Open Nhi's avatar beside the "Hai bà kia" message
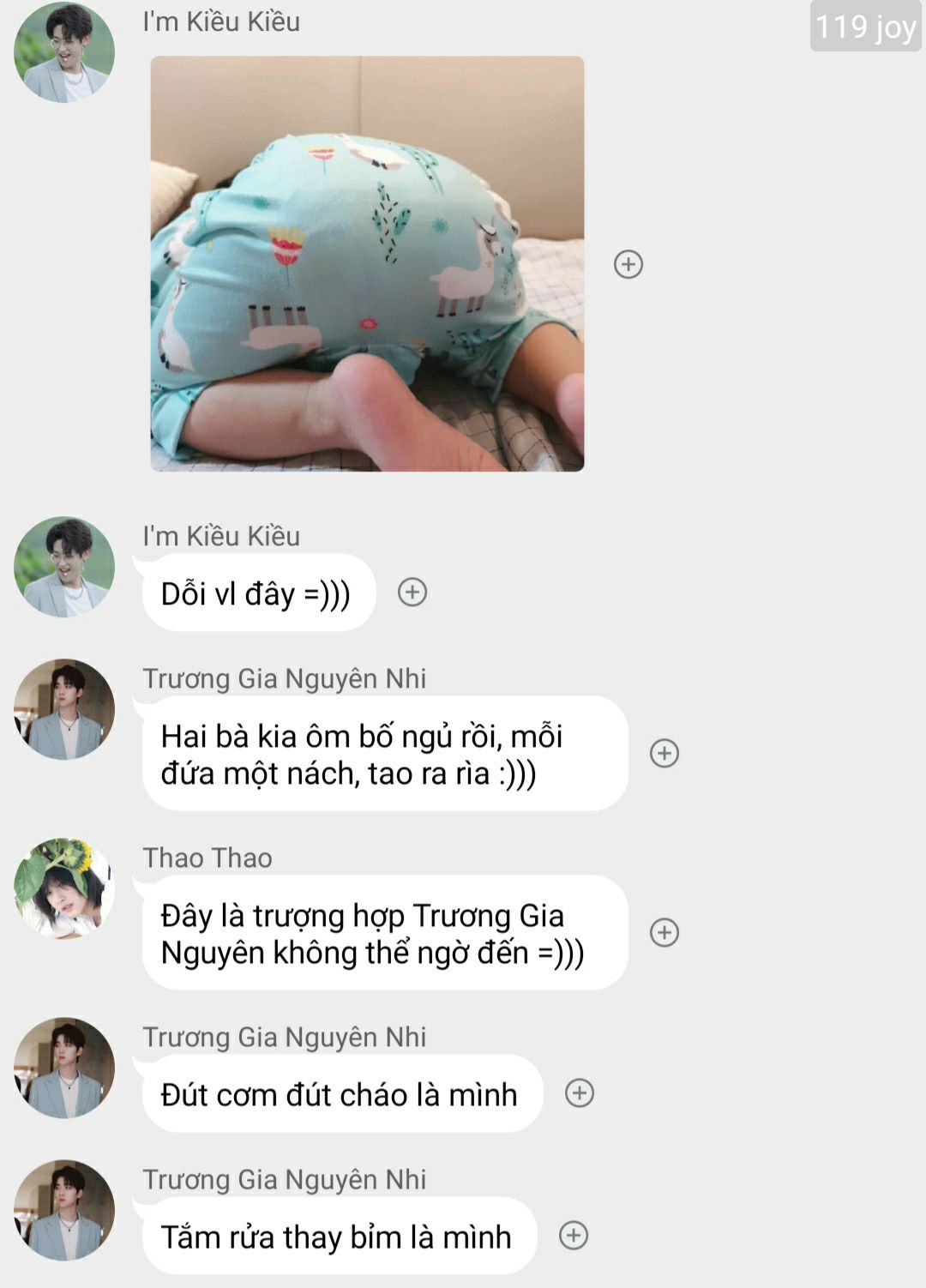Image resolution: width=926 pixels, height=1288 pixels. [64, 709]
